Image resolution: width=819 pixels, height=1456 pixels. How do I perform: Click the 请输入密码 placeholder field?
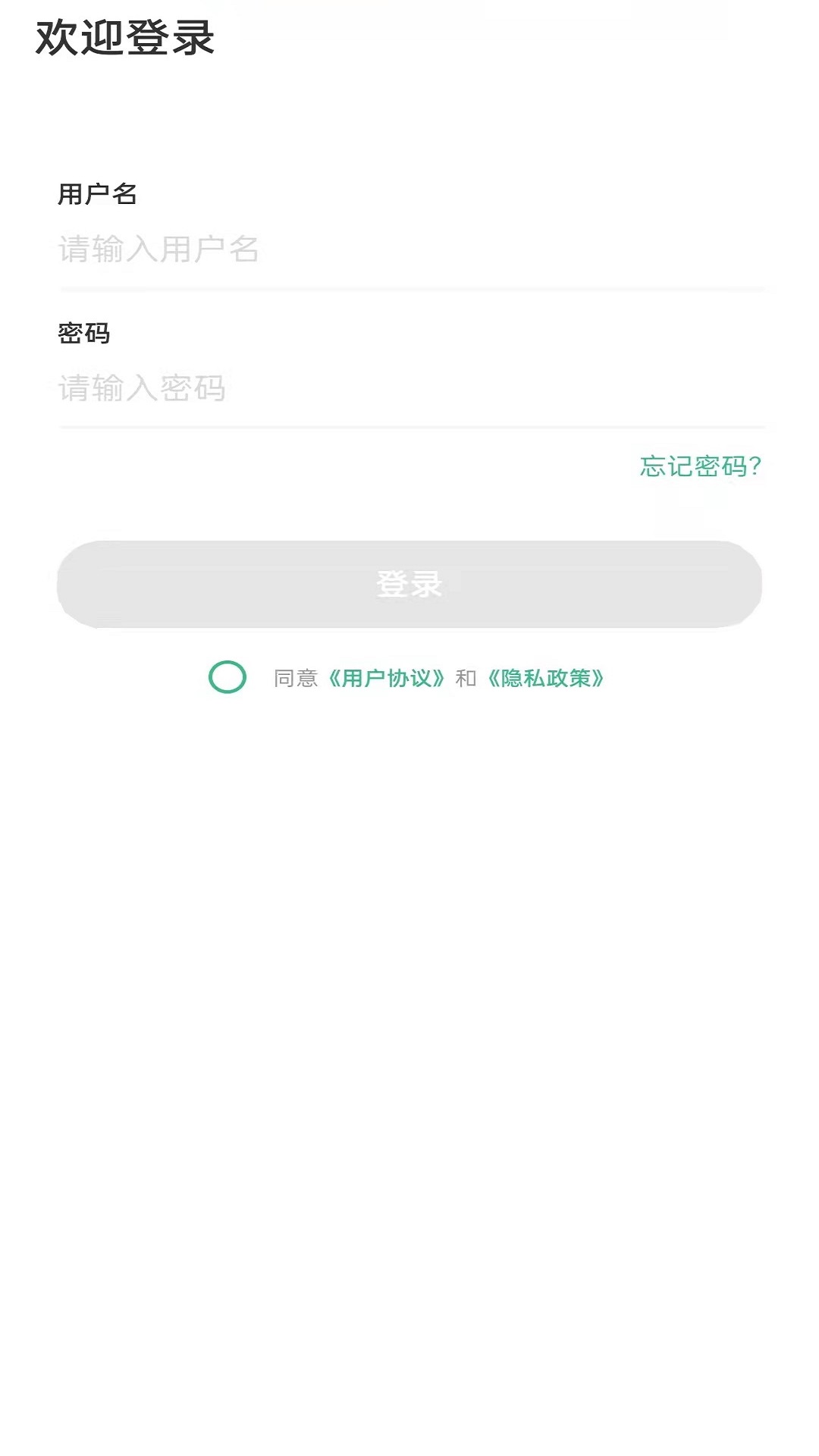click(303, 388)
